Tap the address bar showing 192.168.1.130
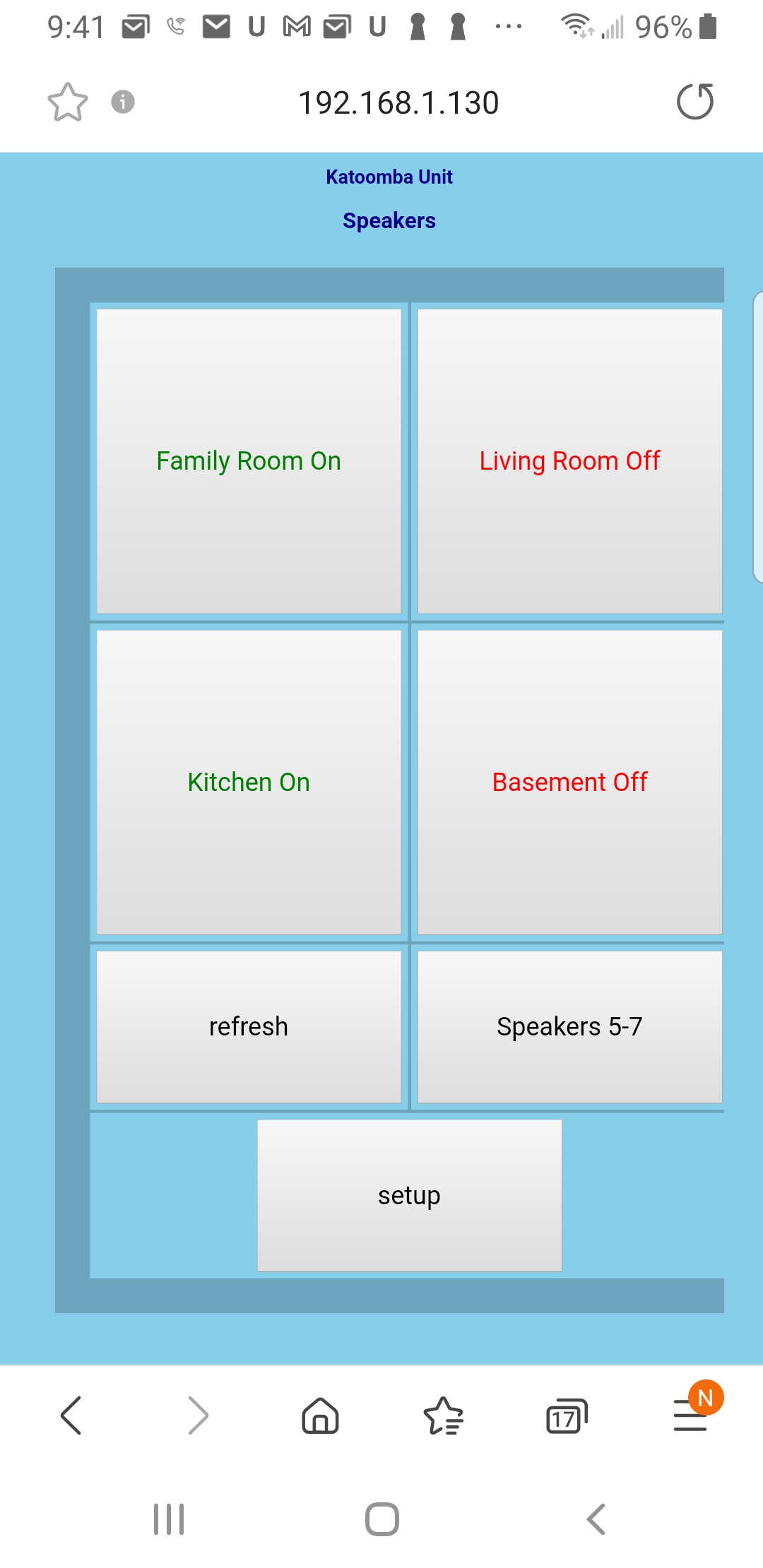 click(398, 103)
